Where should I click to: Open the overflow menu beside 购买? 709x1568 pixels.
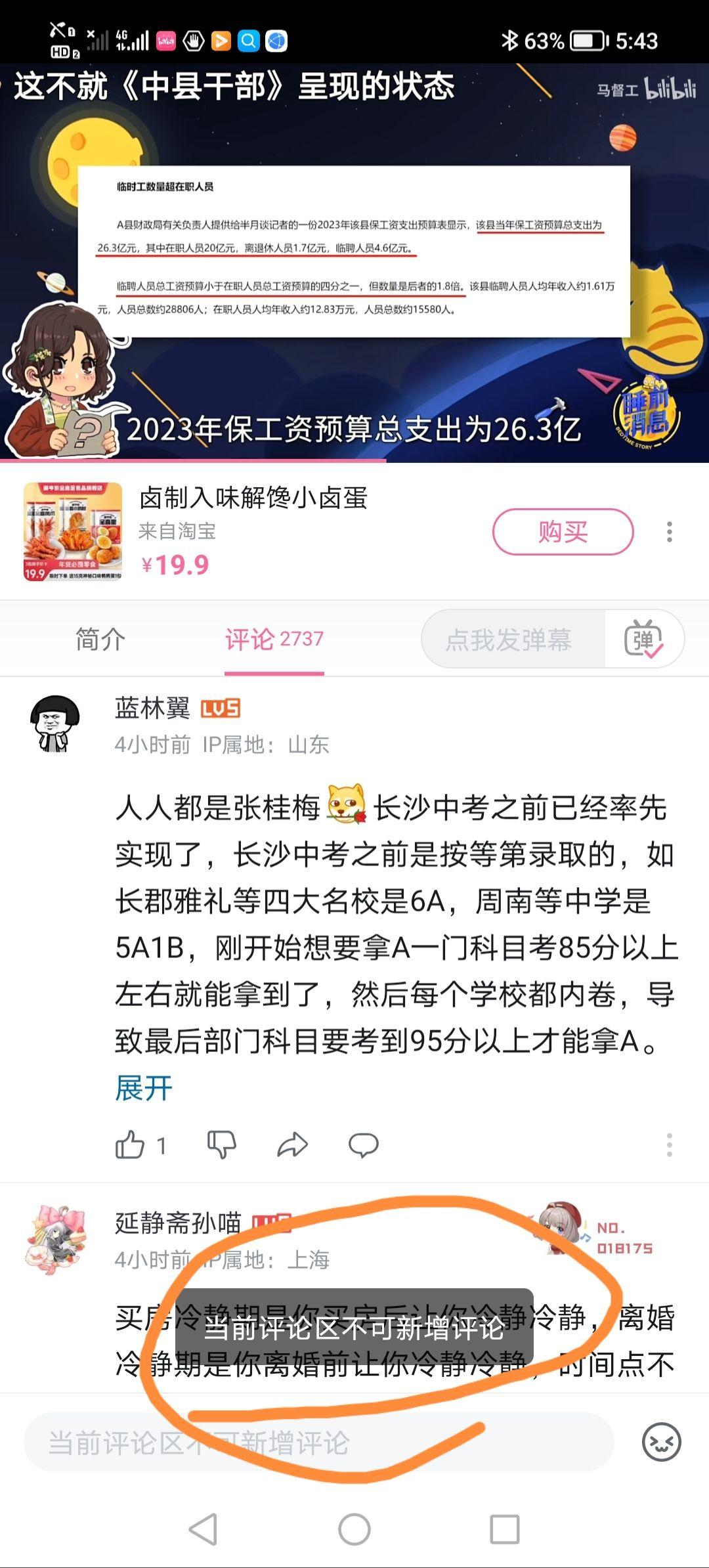click(x=669, y=532)
